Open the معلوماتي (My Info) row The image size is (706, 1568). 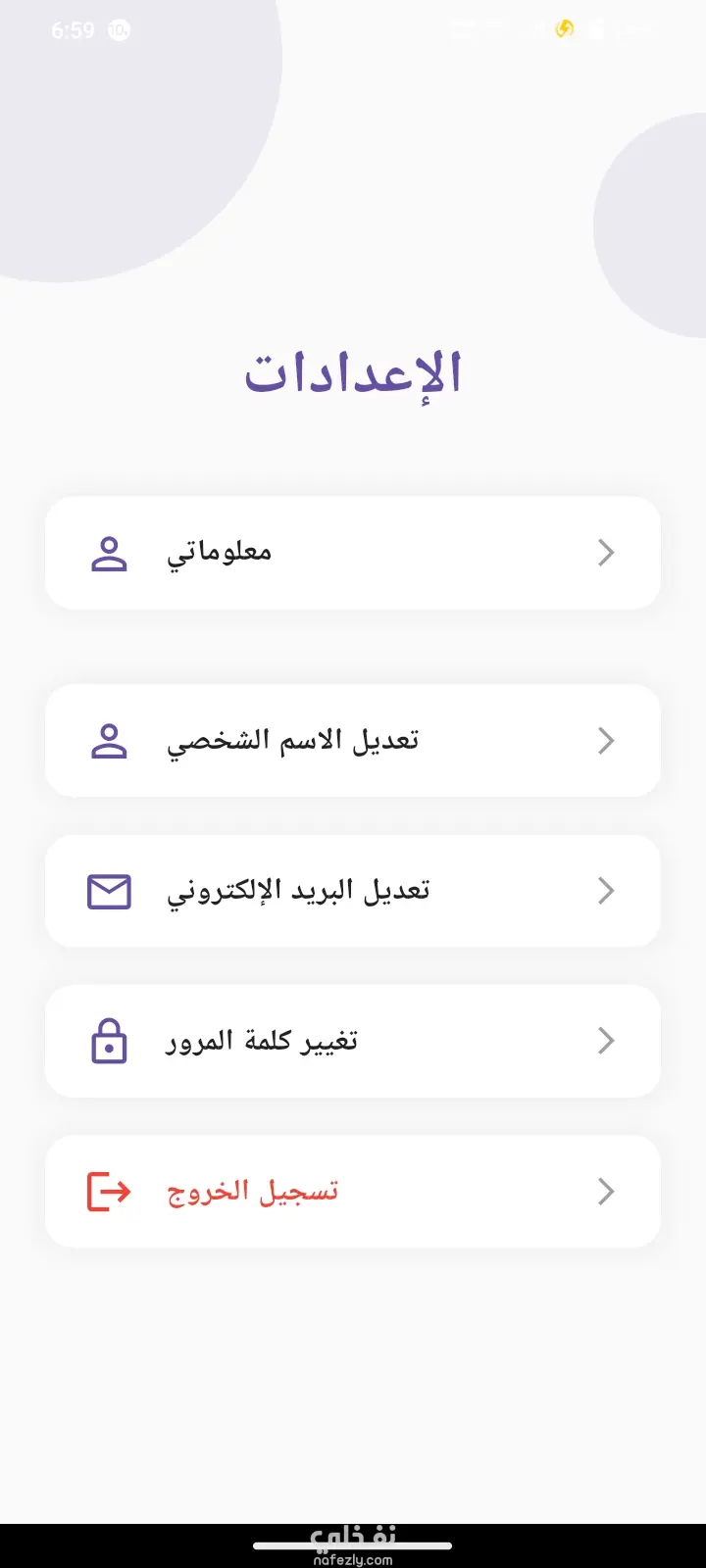click(353, 553)
